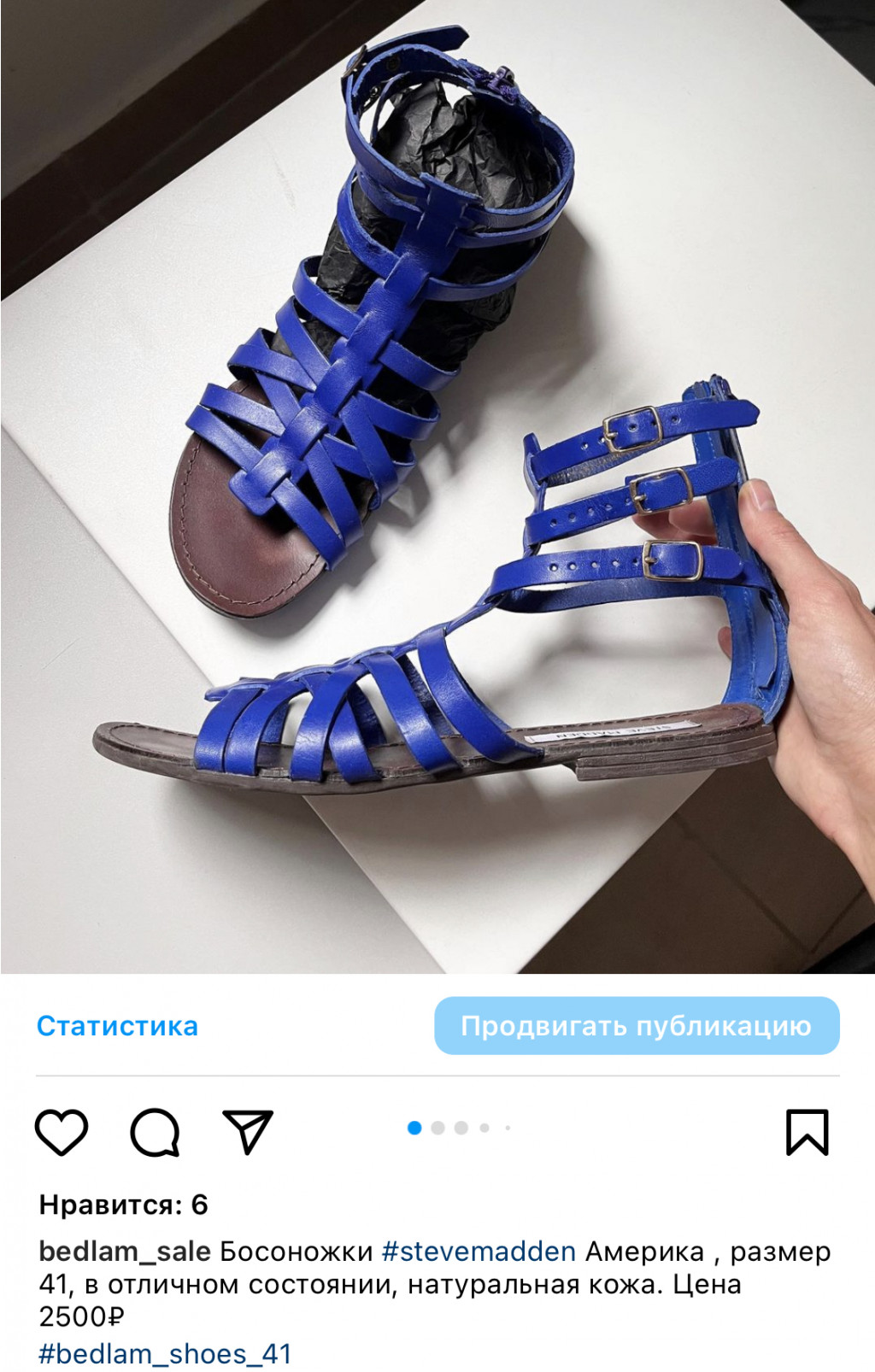View who liked: Нравится: 6
875x1372 pixels.
(124, 1205)
